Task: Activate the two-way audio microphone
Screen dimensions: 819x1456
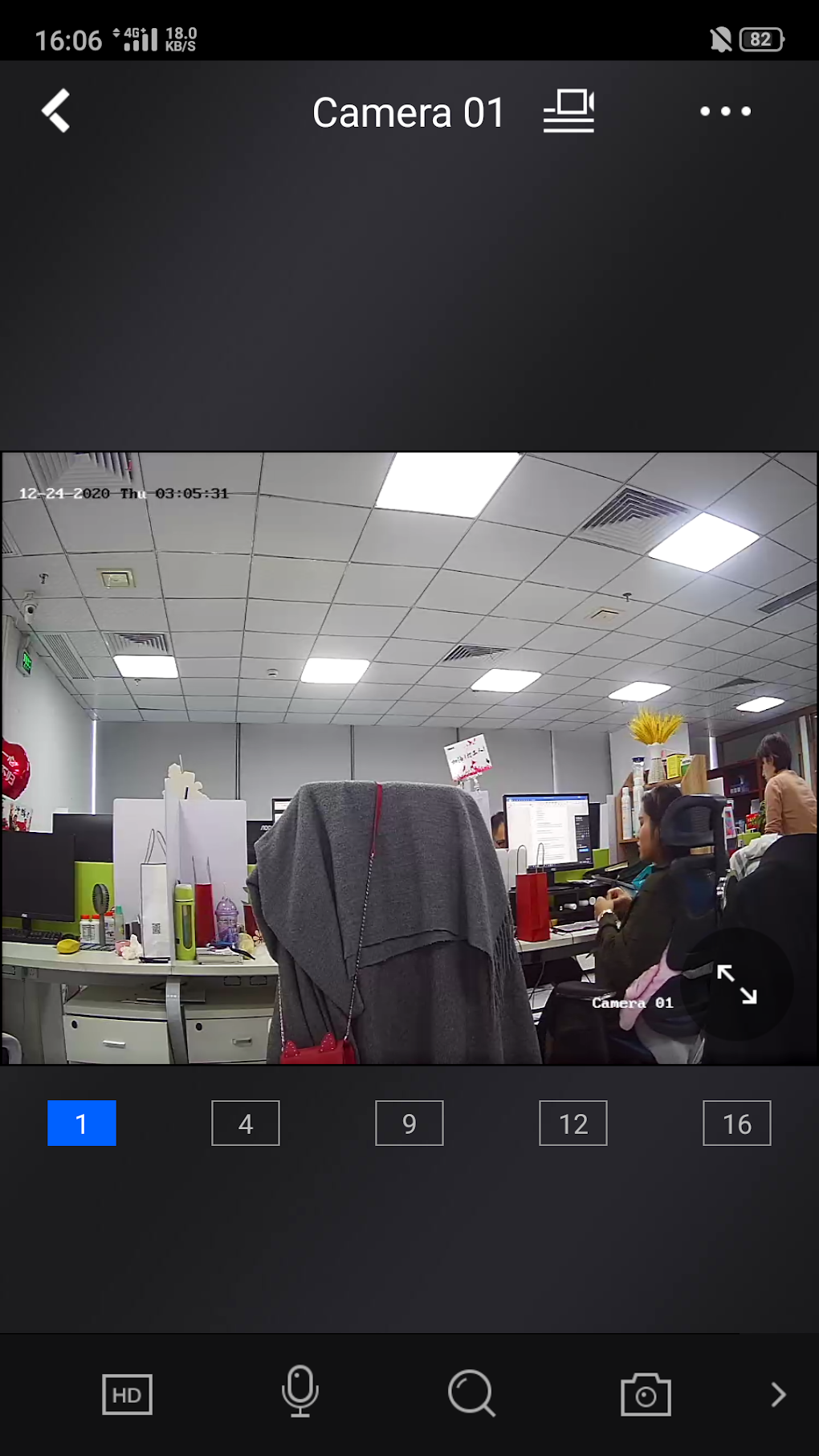Action: [x=300, y=1392]
